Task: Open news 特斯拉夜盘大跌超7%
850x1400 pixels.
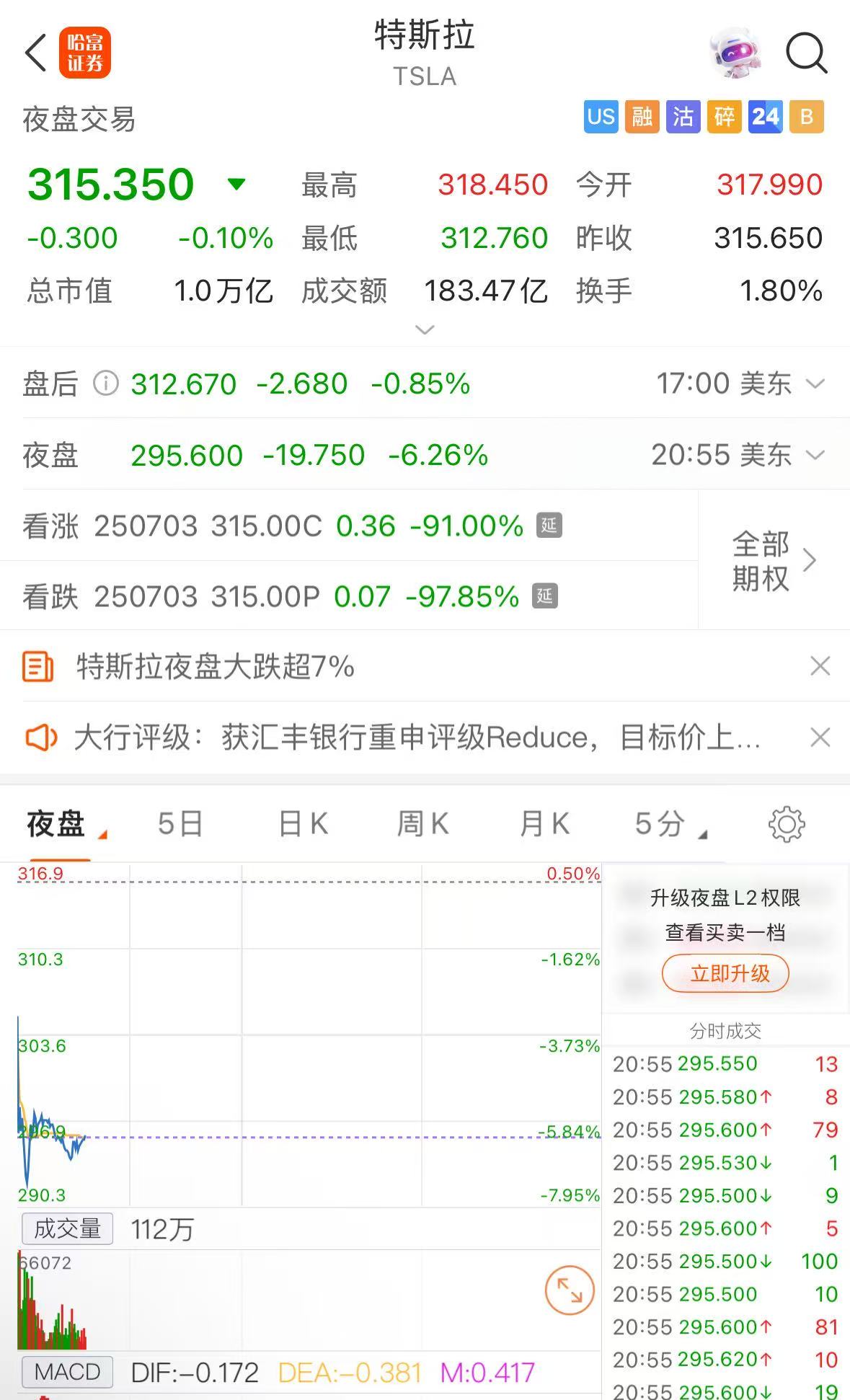Action: 215,667
